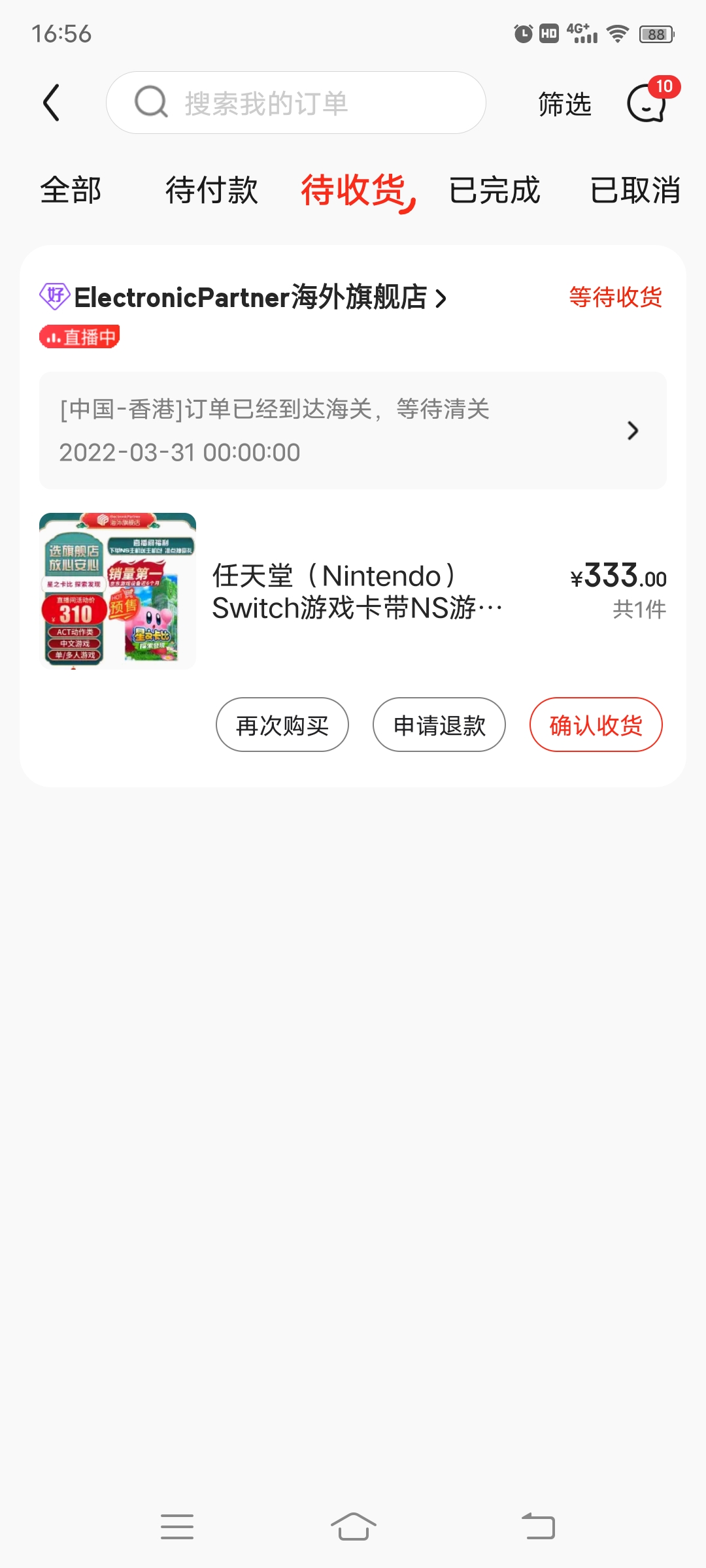Open the system recent apps menu
Image resolution: width=706 pixels, height=1568 pixels.
(177, 1527)
